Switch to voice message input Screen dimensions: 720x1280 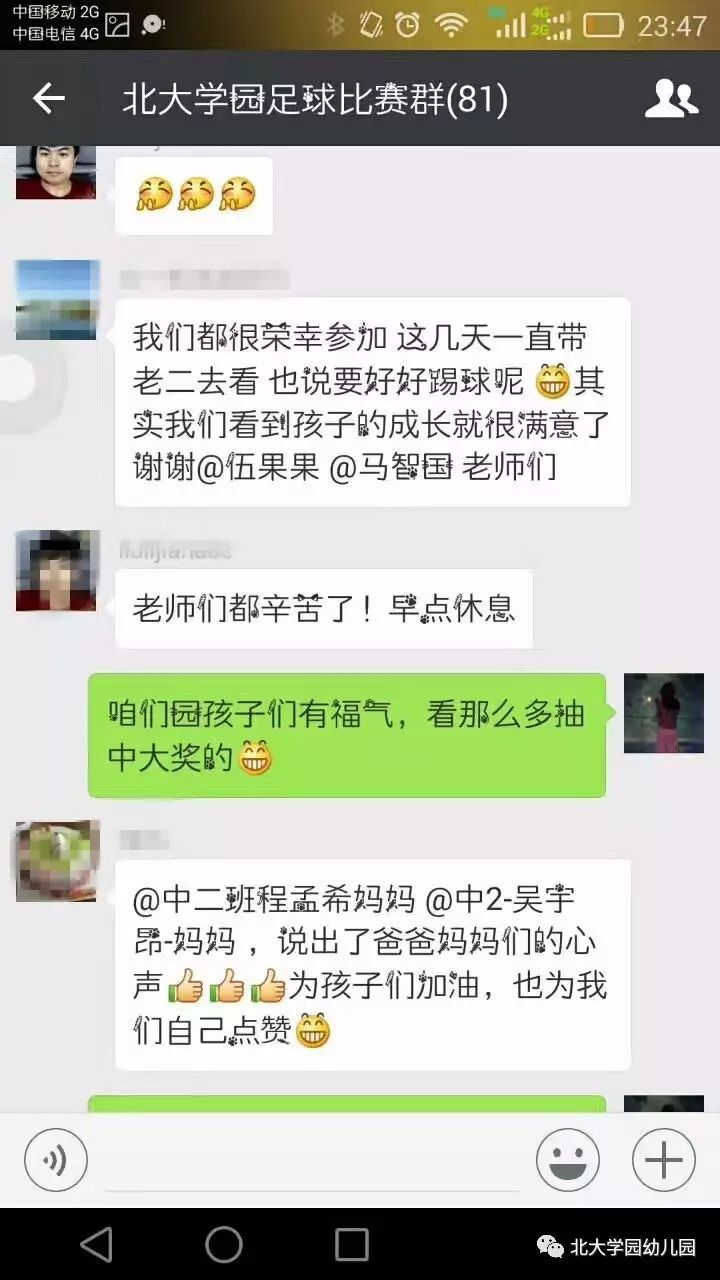coord(56,1160)
